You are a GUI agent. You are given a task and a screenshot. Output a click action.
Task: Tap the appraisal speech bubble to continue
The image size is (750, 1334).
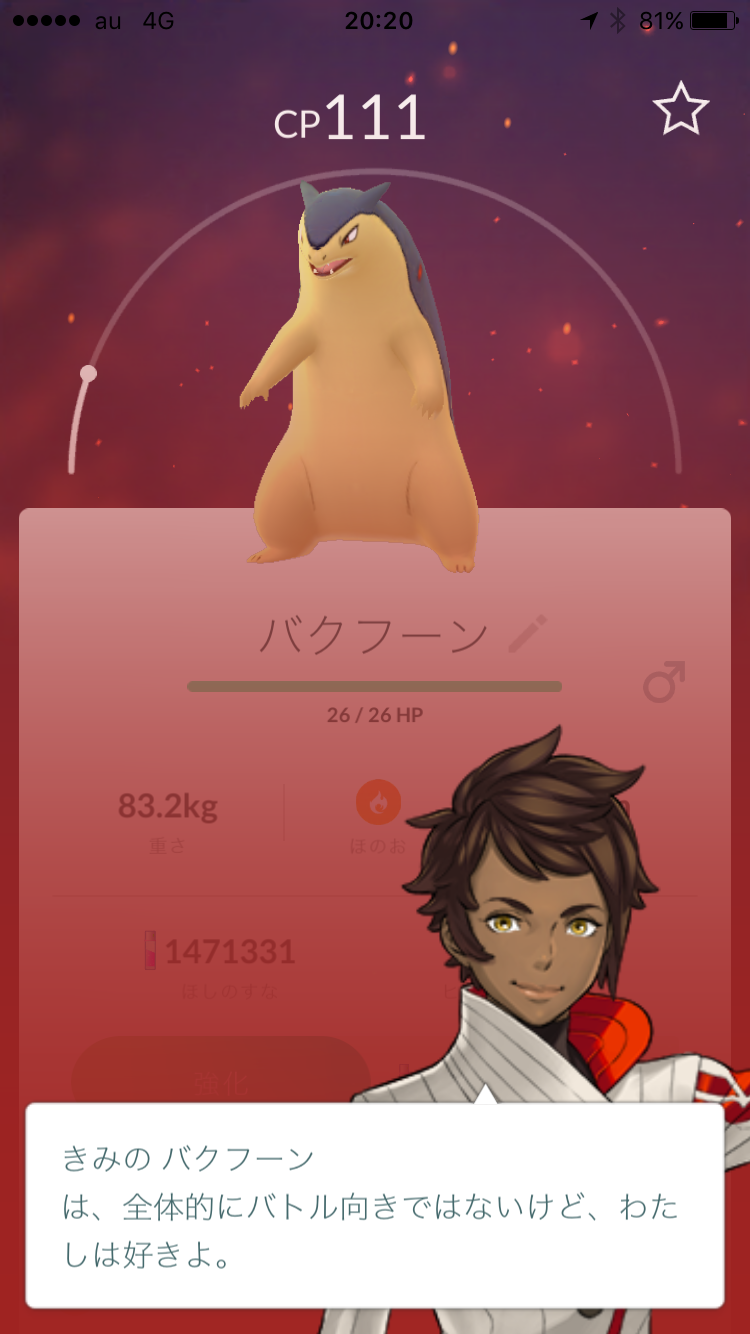coord(375,1204)
